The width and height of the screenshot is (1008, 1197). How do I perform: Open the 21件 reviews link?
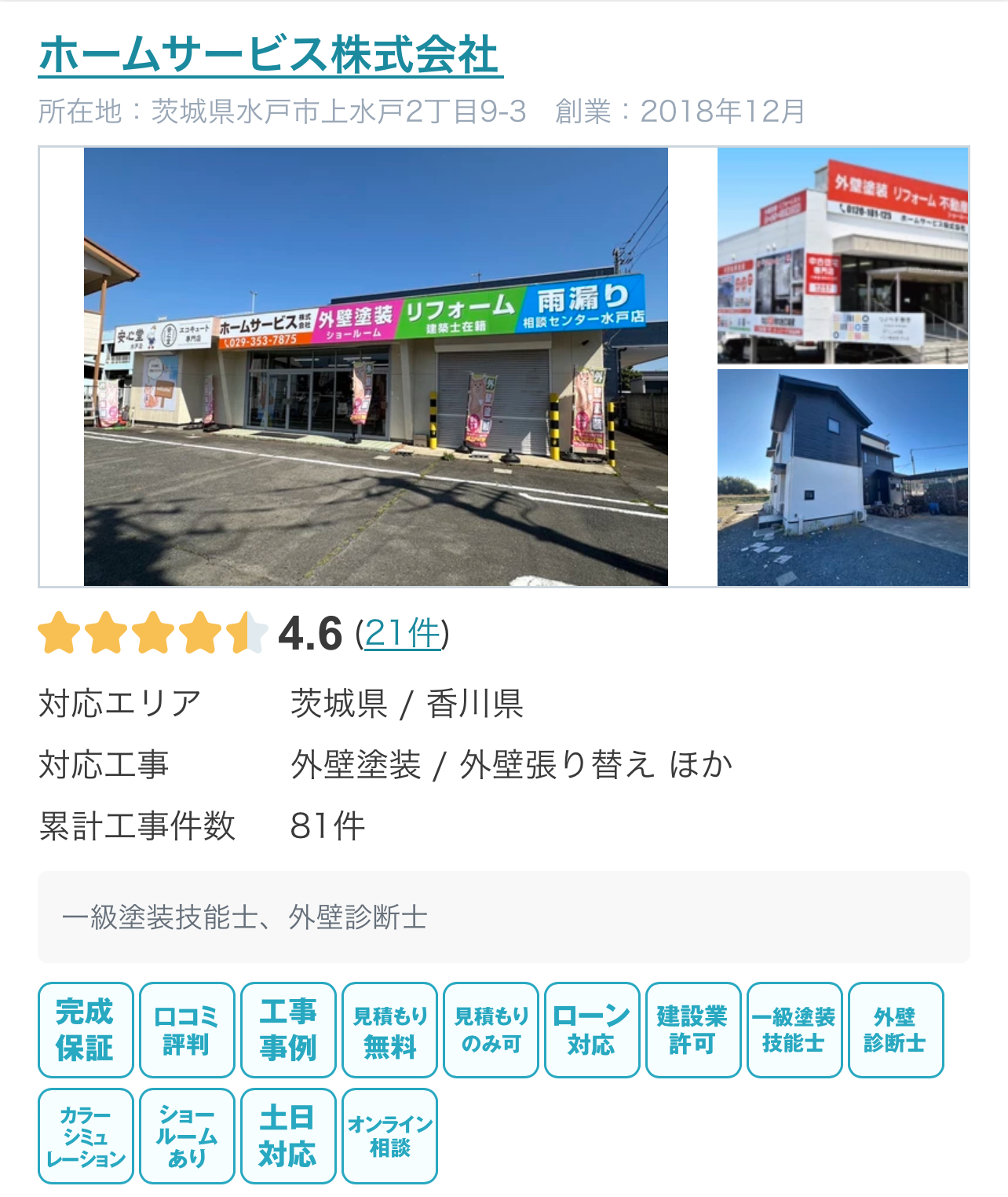tap(403, 634)
